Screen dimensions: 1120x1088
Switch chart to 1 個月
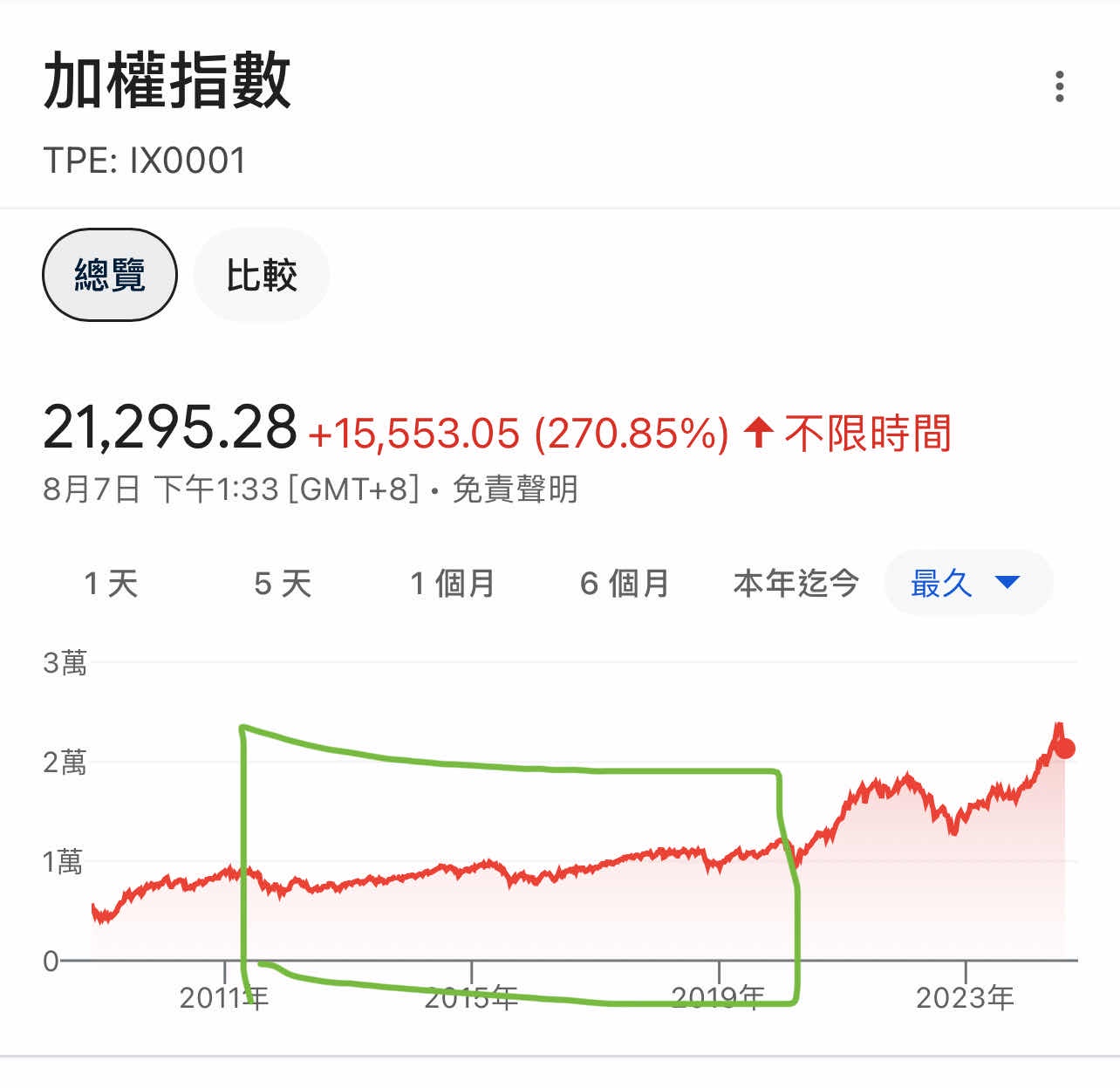click(452, 583)
